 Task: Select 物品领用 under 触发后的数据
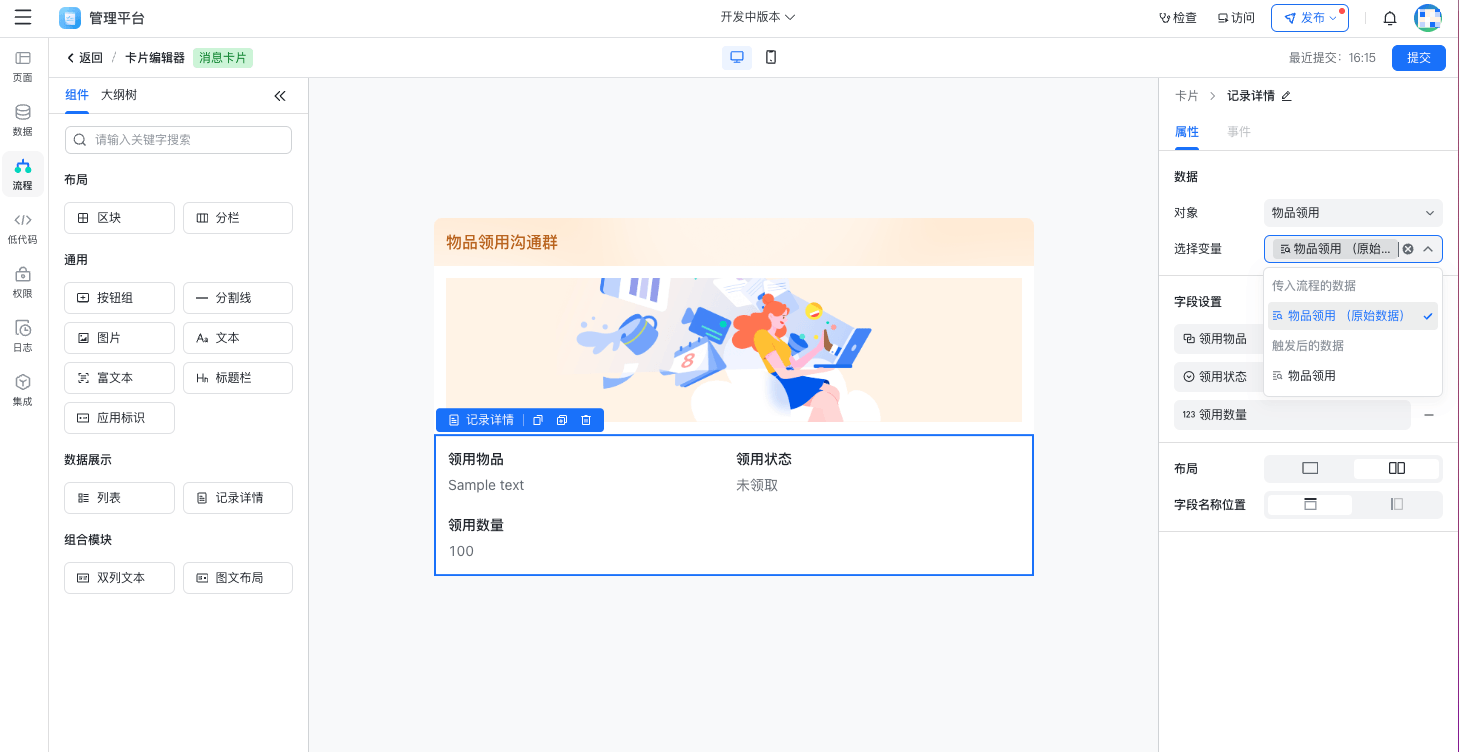[x=1311, y=376]
